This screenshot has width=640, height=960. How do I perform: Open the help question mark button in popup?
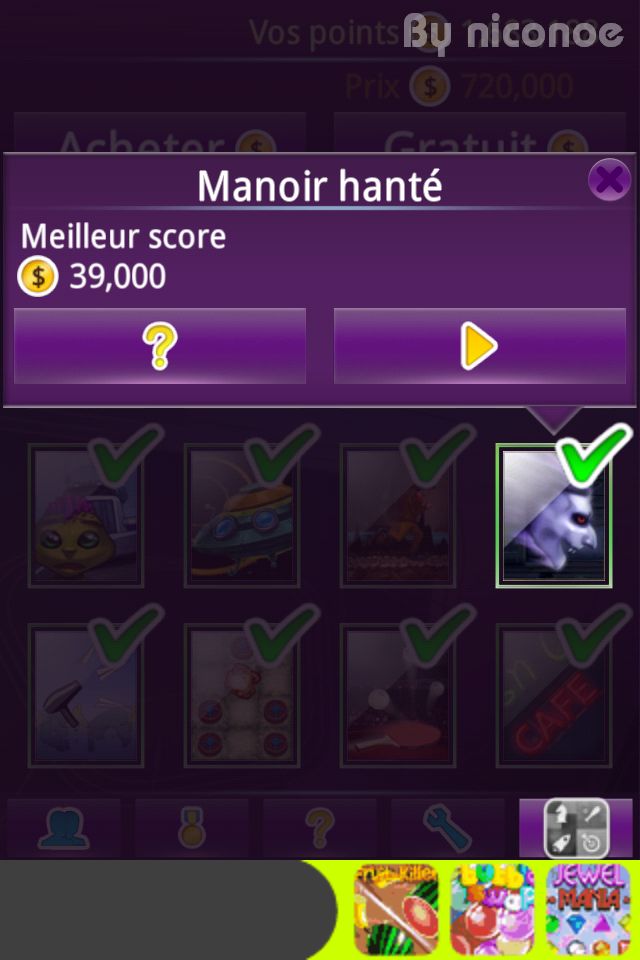(160, 347)
